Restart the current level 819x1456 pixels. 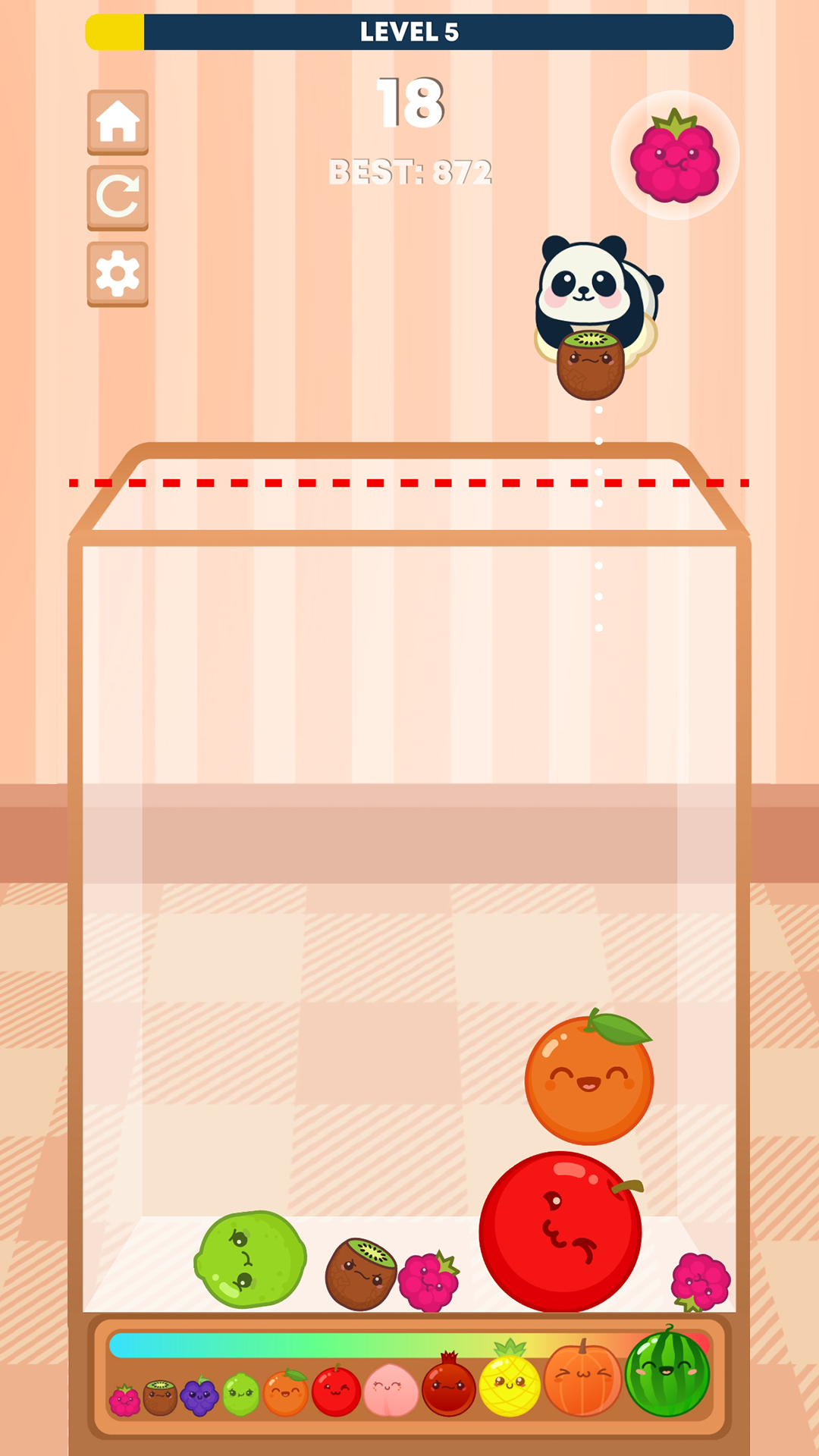[118, 197]
